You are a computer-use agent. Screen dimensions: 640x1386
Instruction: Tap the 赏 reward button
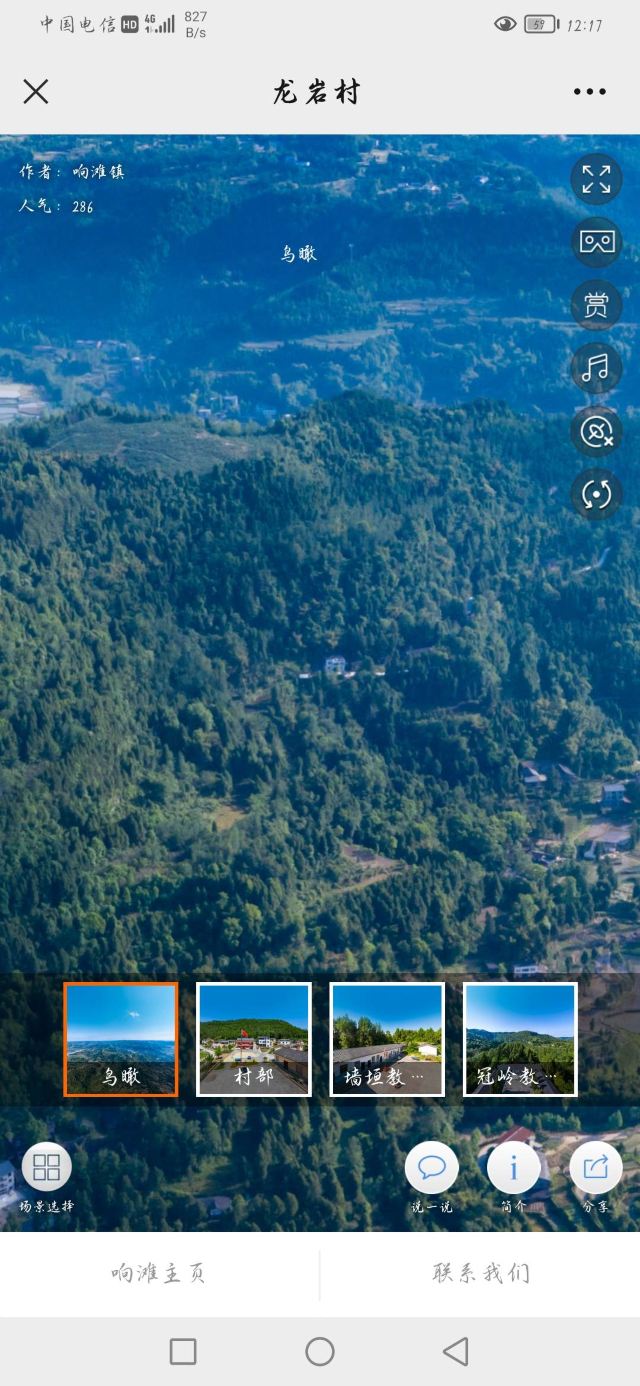(596, 305)
